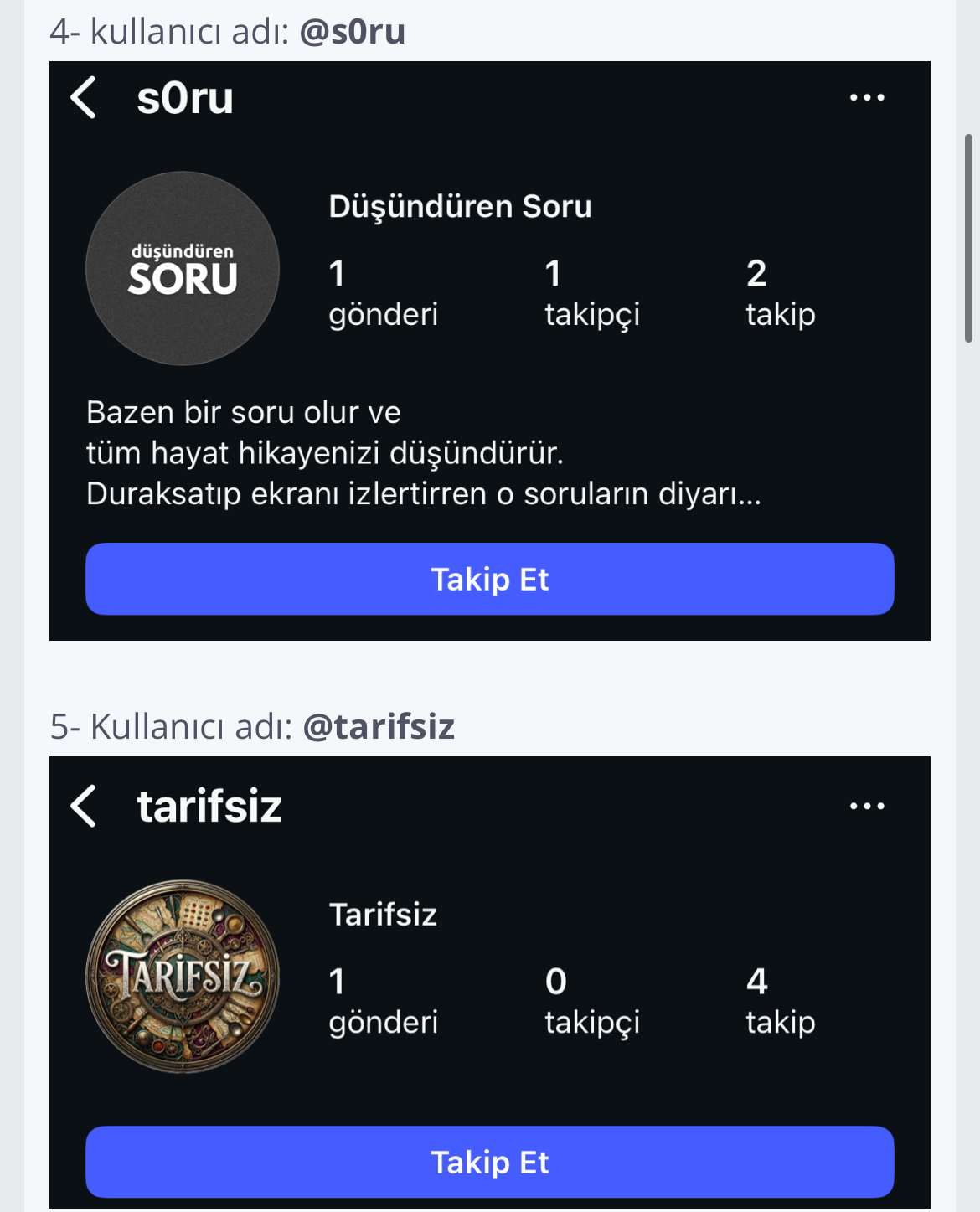
Task: View the Düşündüren Soru profile screenshot image
Action: 489,350
